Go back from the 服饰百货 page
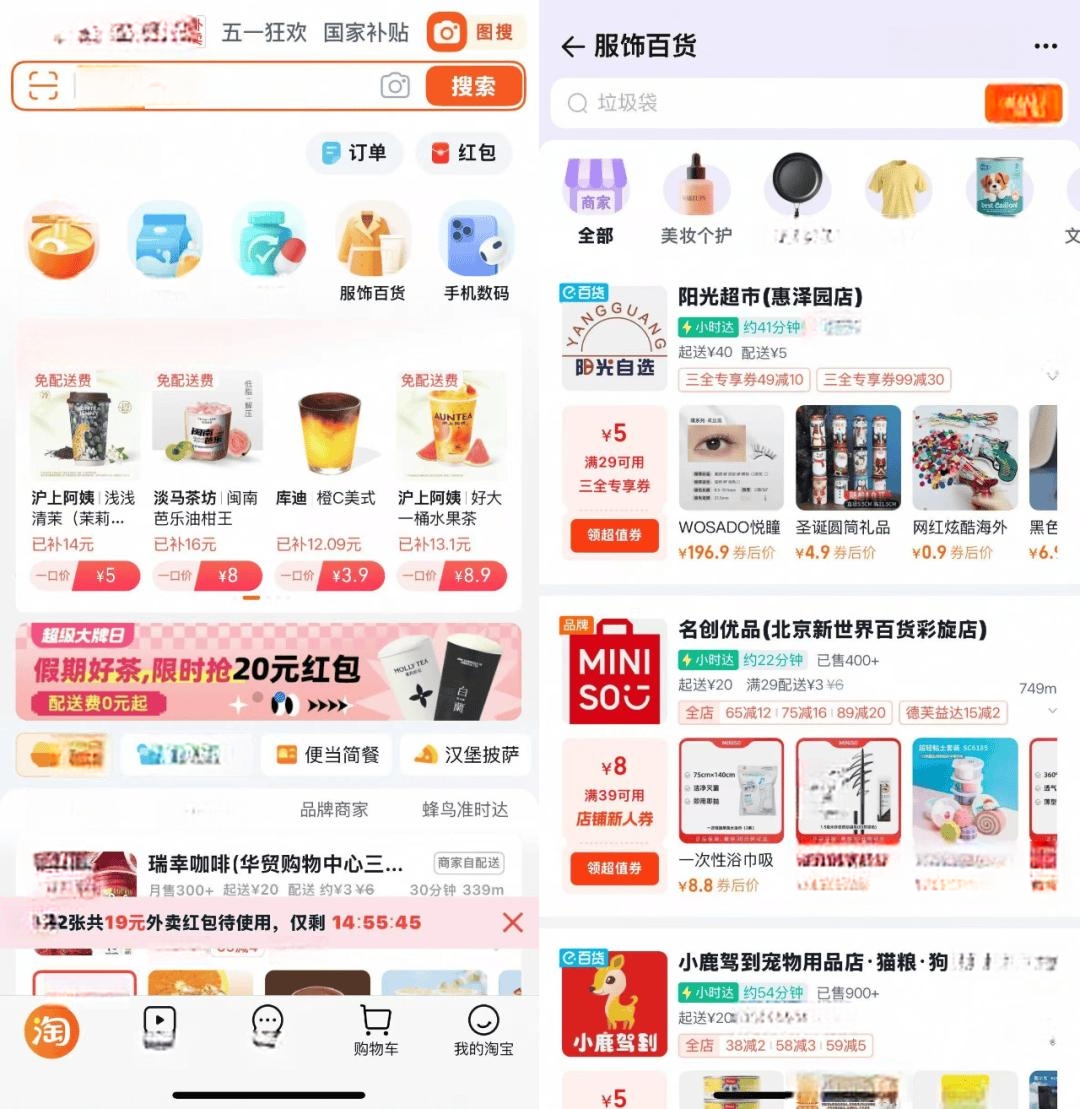1080x1109 pixels. 572,46
